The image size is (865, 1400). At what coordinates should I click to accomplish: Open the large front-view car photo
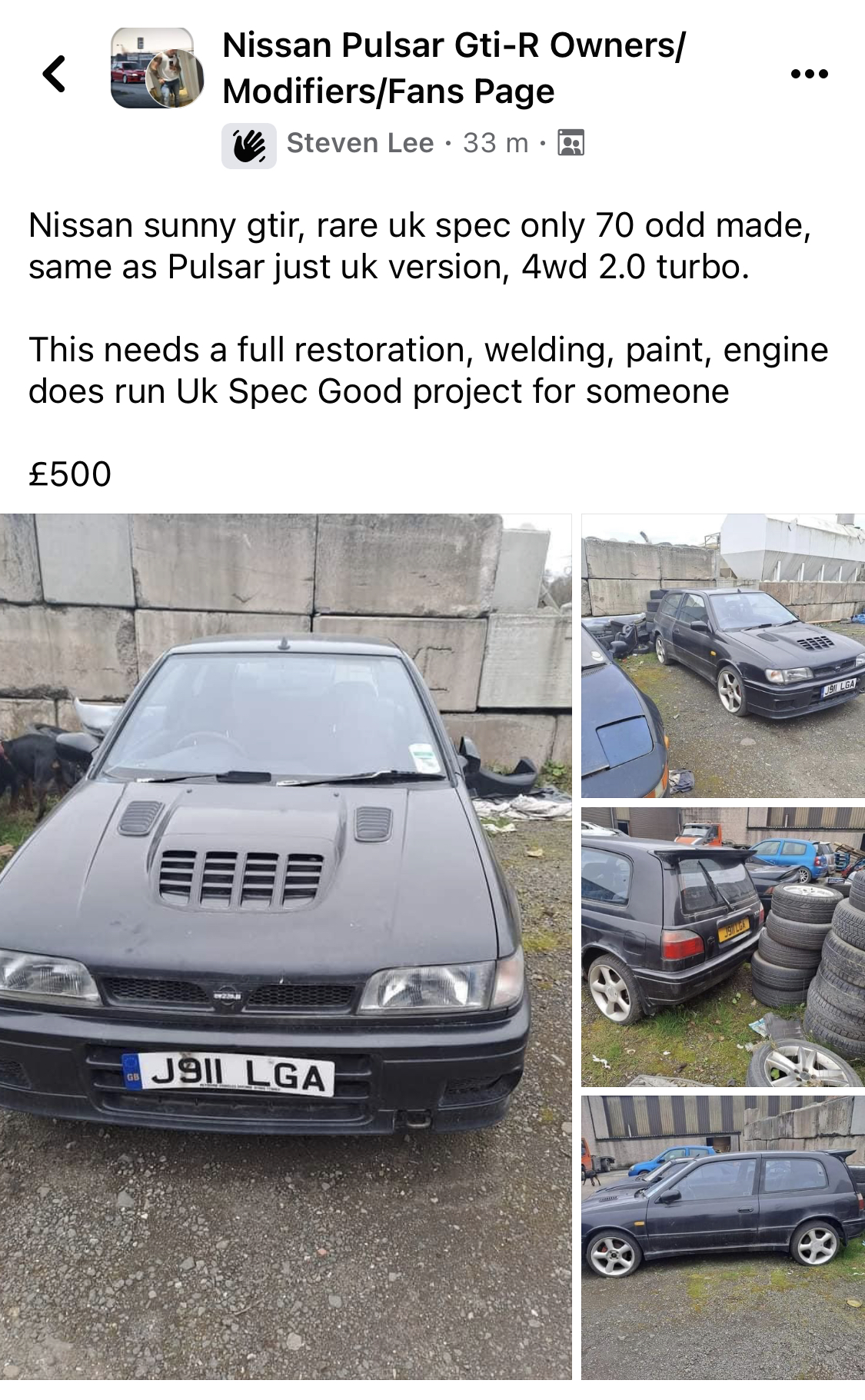point(286,946)
